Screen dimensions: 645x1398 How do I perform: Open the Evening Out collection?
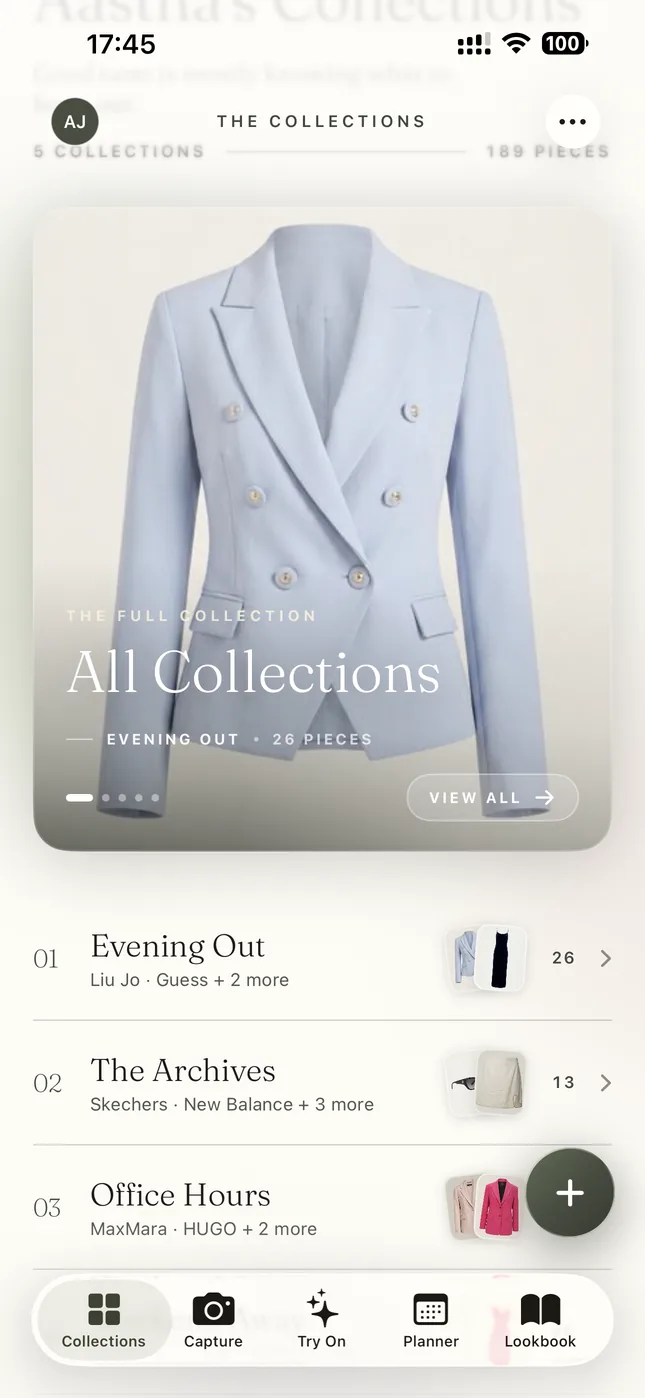(x=322, y=959)
